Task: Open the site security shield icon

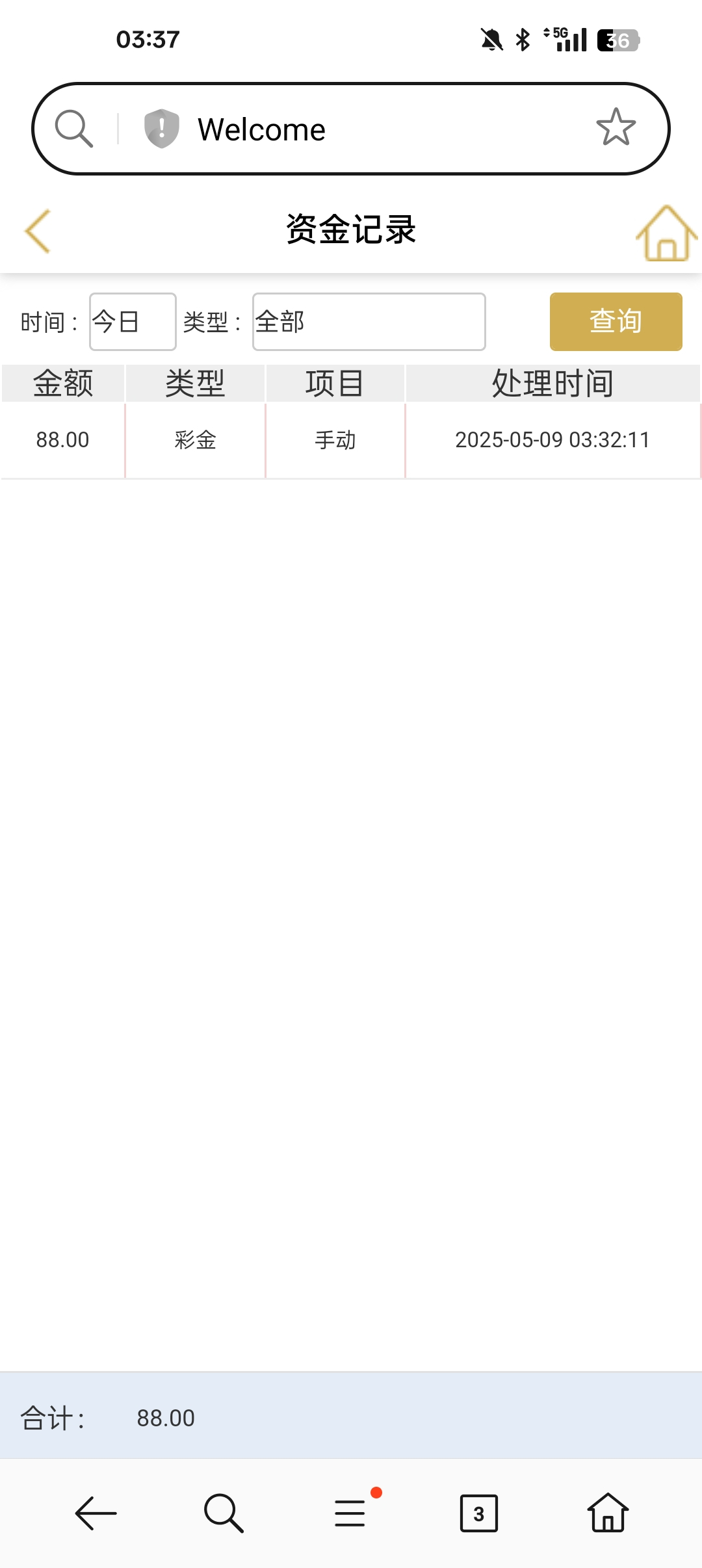Action: point(161,128)
